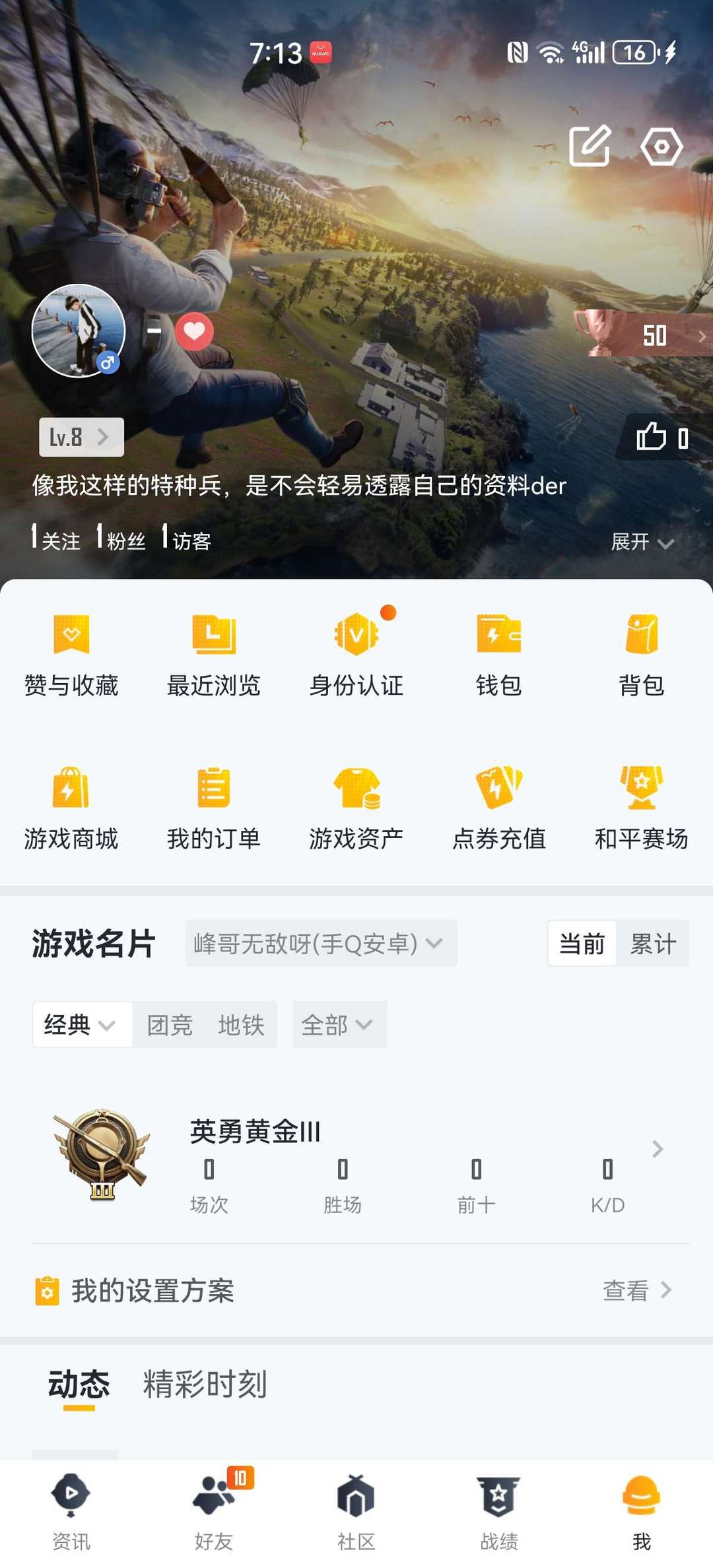Open 赞与收藏 likes and favorites

click(71, 655)
